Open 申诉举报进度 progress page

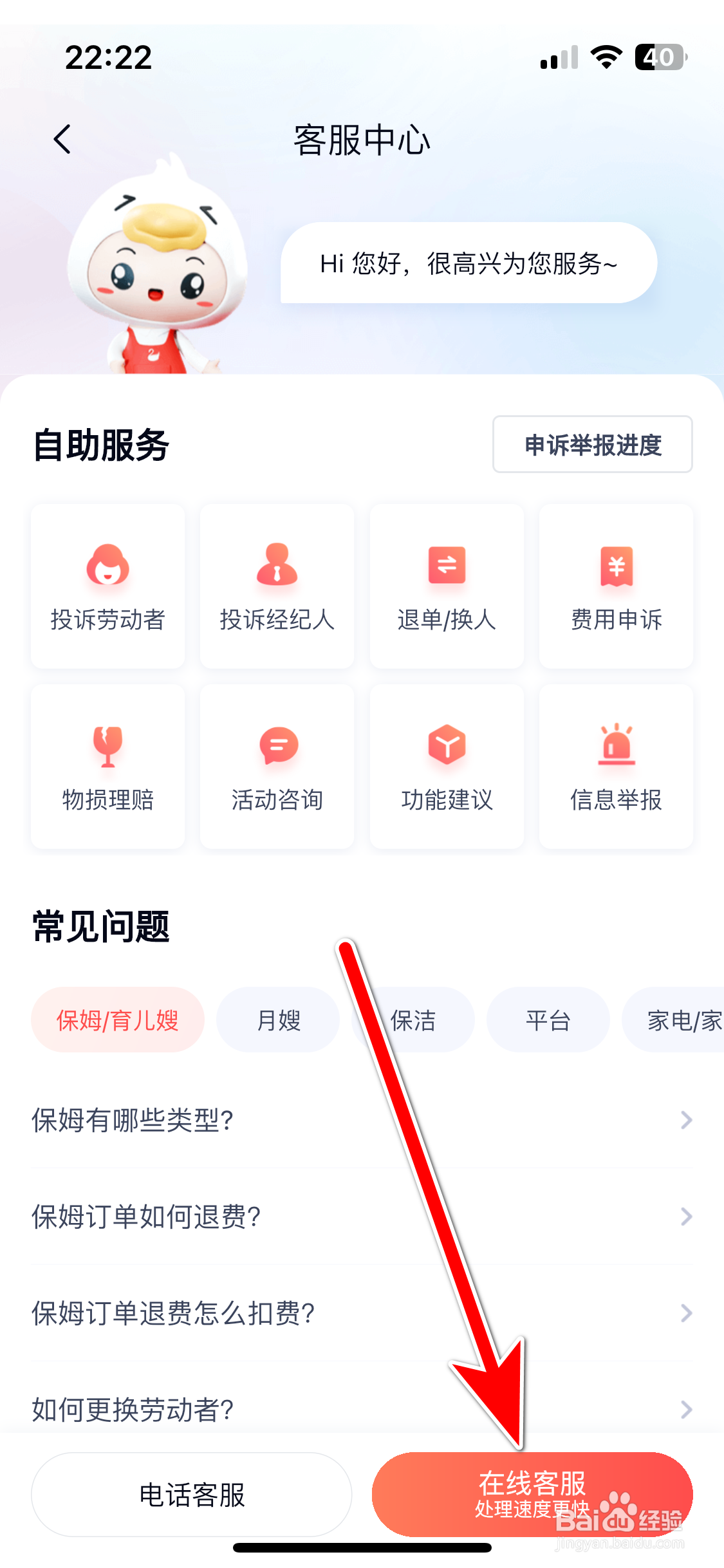click(591, 444)
